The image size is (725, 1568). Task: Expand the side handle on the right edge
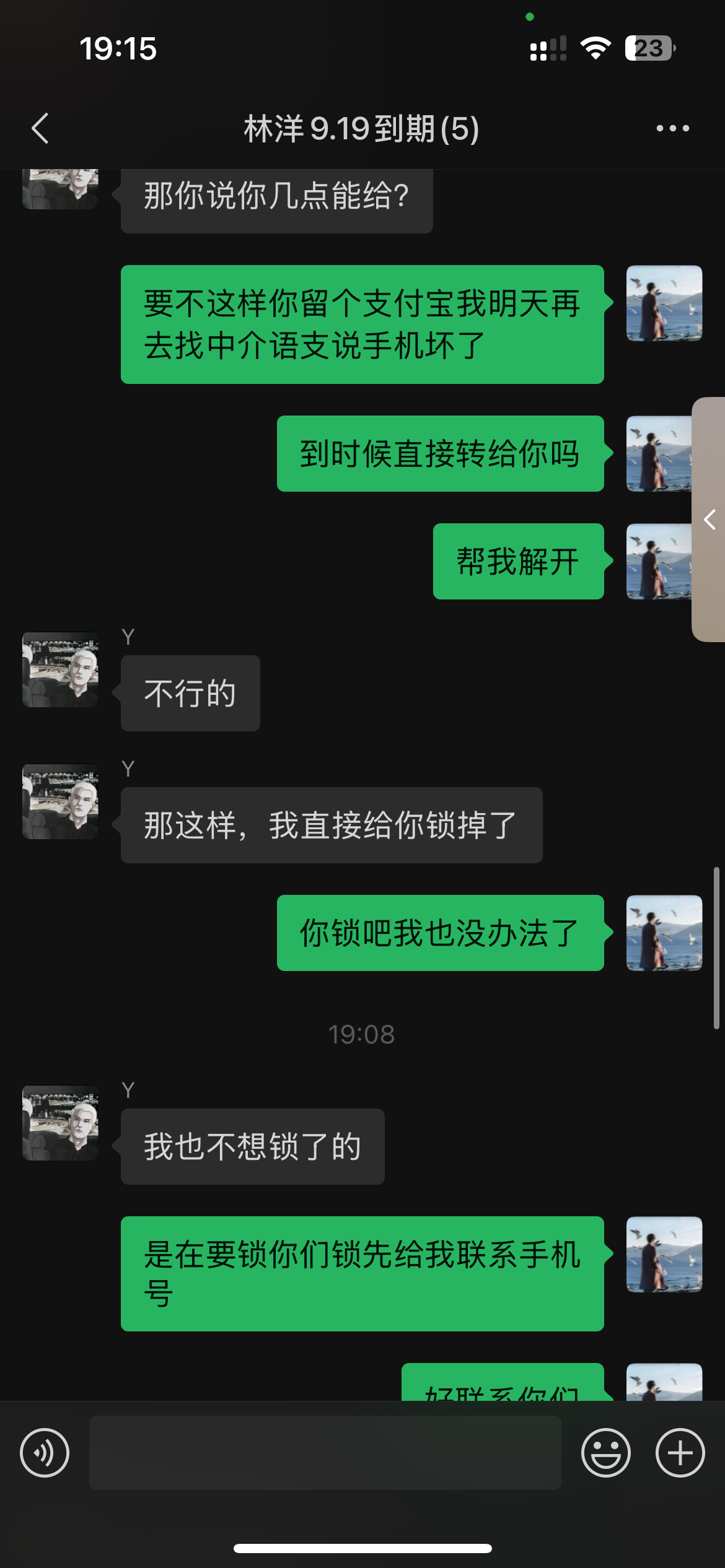point(710,520)
